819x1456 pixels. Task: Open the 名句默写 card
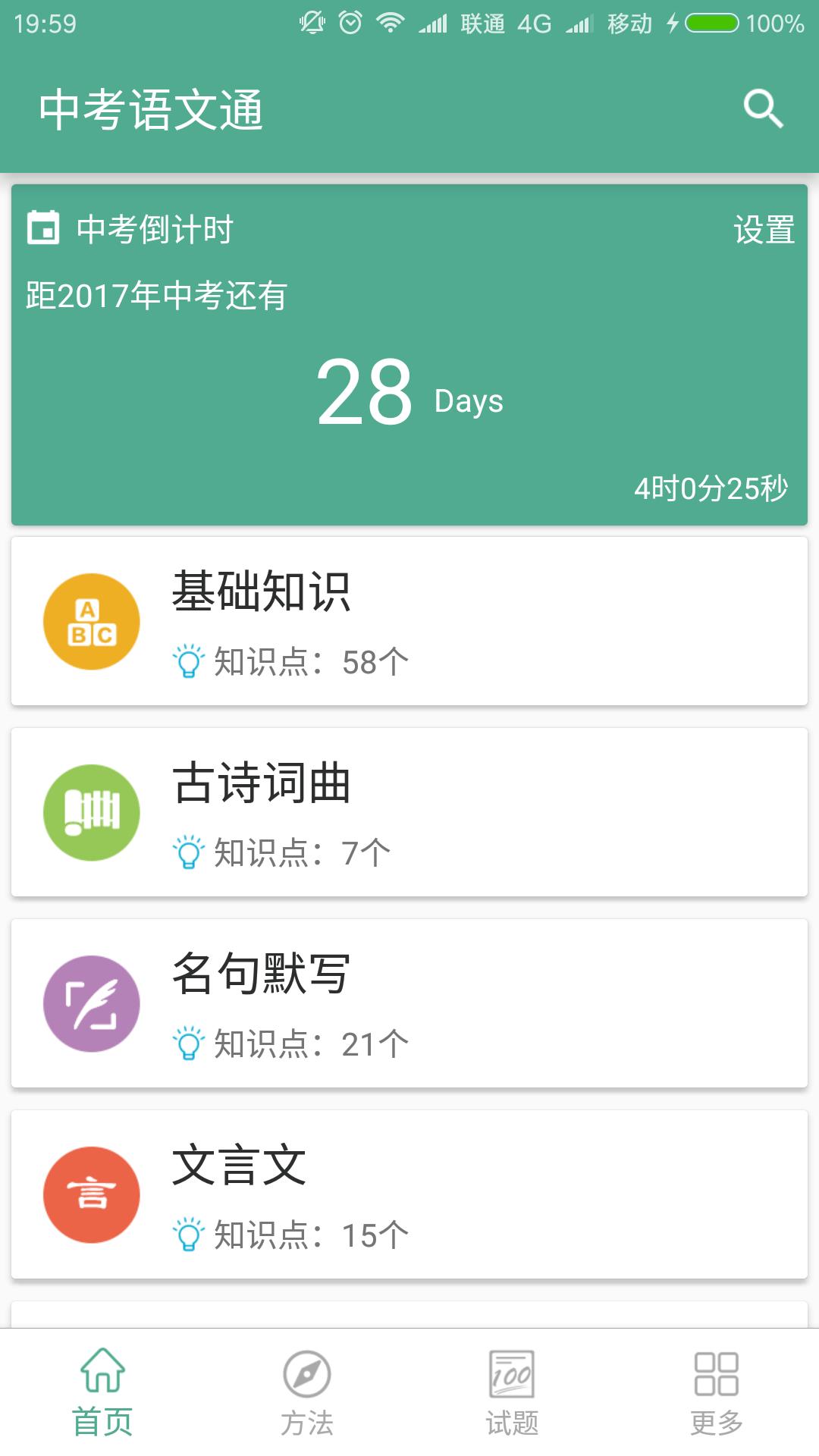click(409, 1003)
